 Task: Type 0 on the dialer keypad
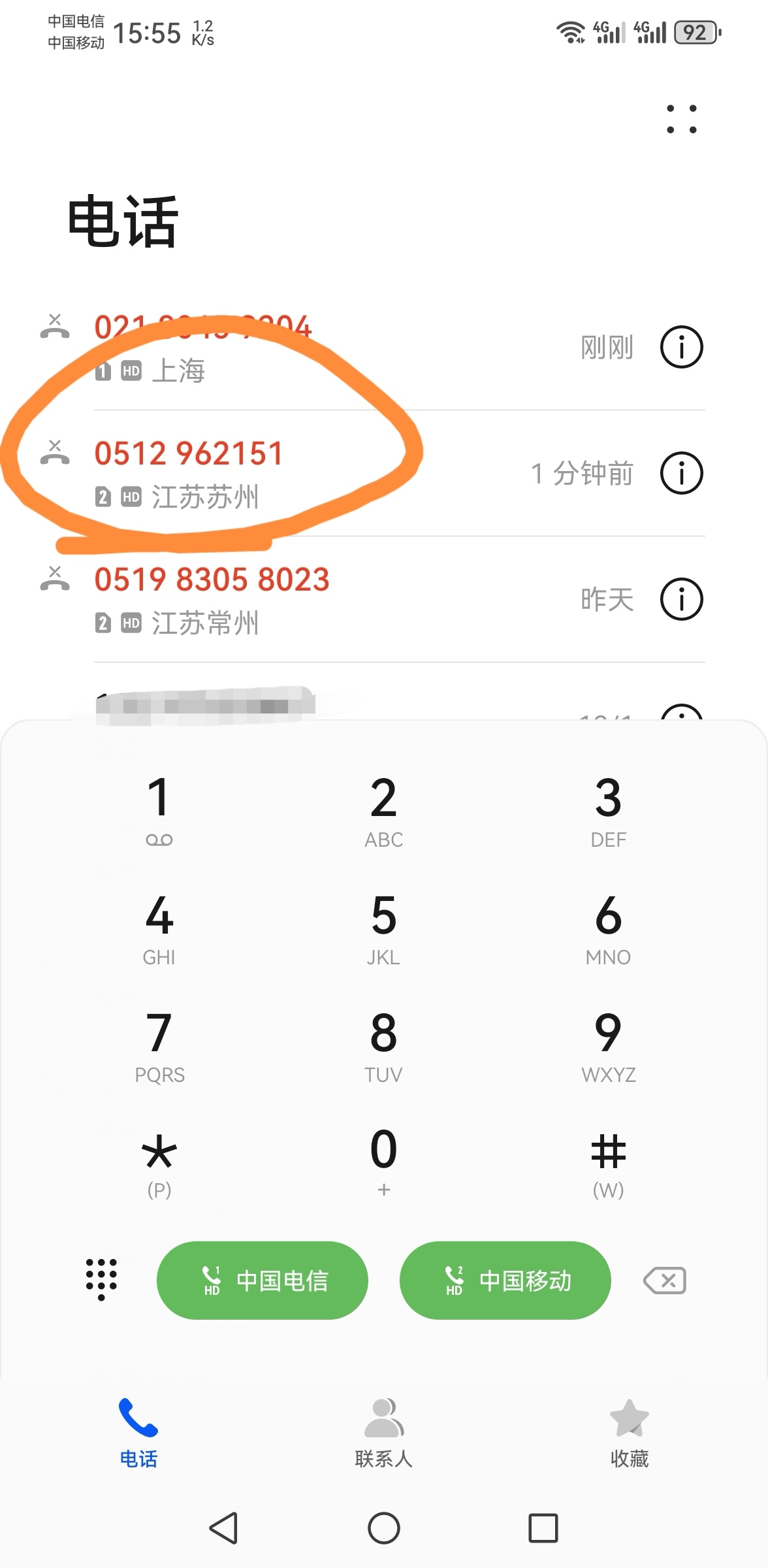pyautogui.click(x=383, y=1160)
